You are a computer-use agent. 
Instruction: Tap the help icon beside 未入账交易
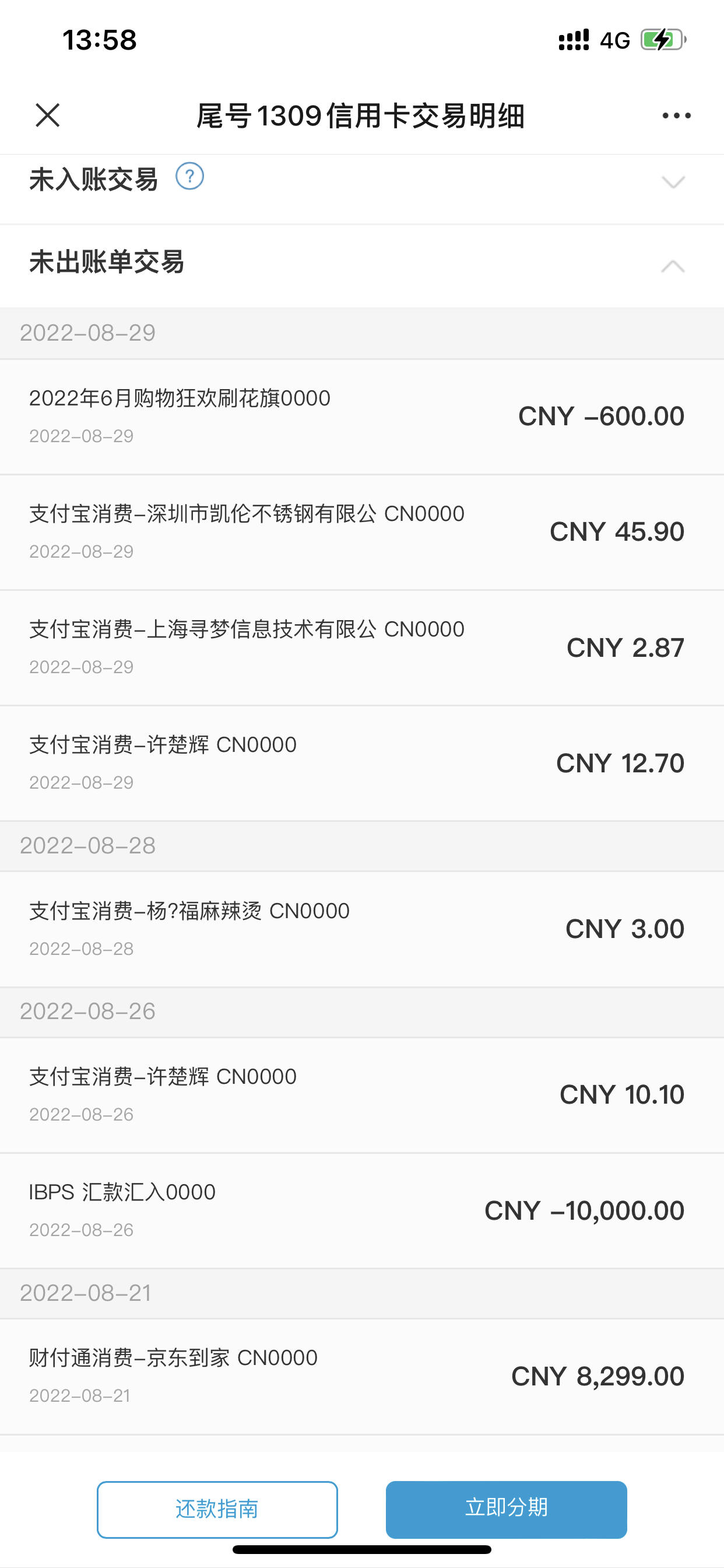pos(190,177)
